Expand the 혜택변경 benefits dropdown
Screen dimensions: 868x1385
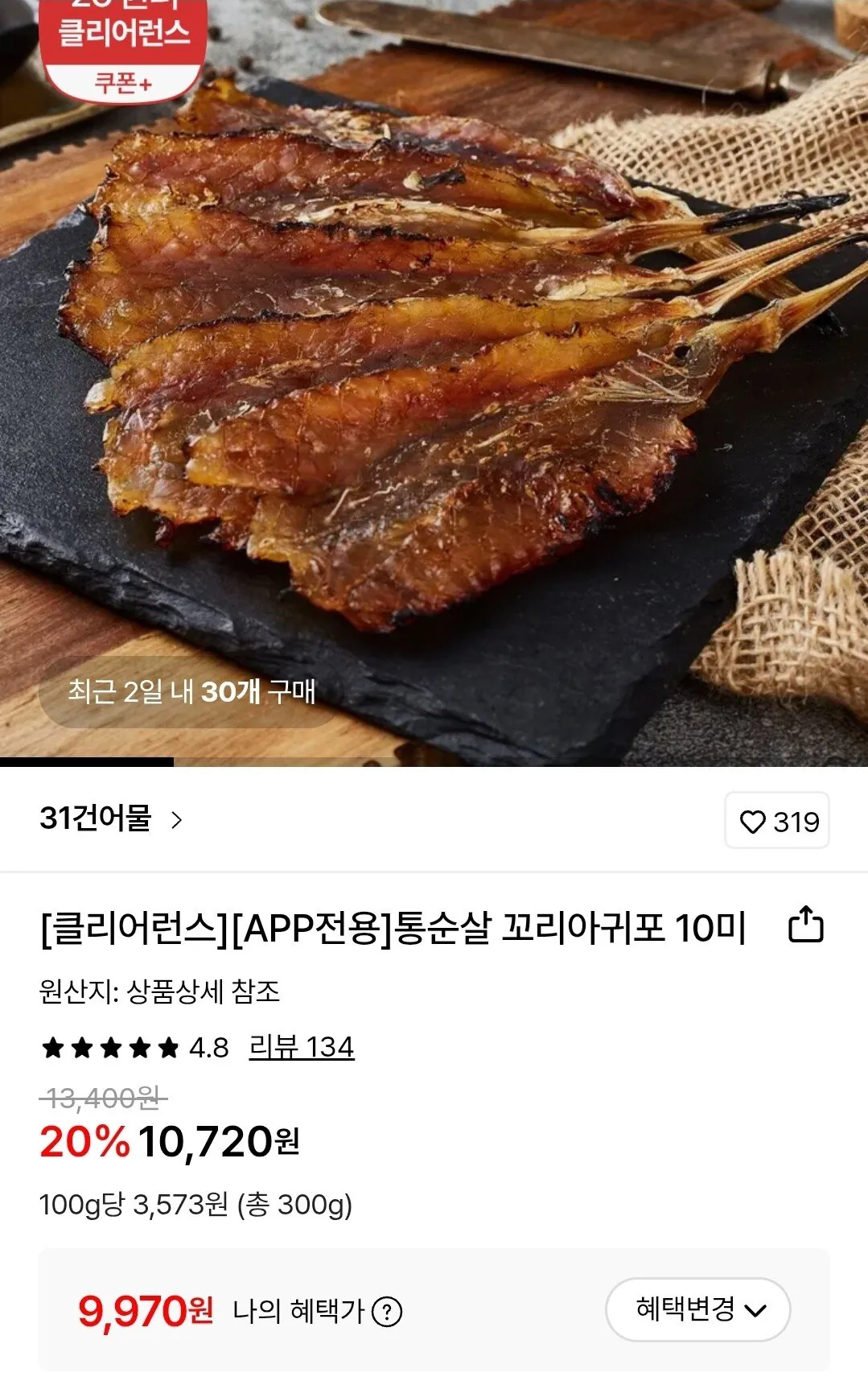coord(698,1310)
